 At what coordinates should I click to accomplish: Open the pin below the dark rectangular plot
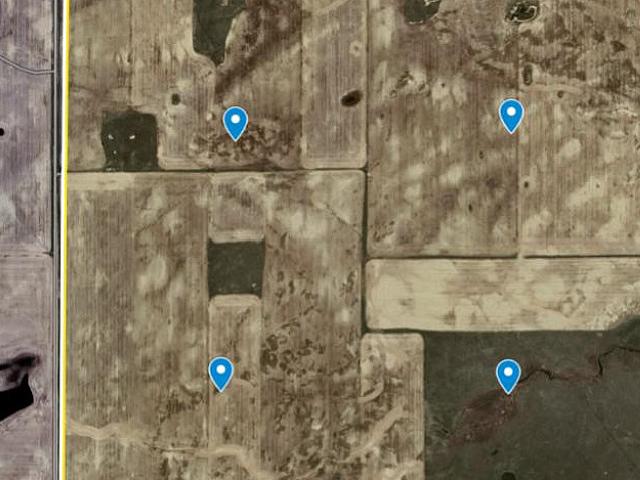point(221,373)
